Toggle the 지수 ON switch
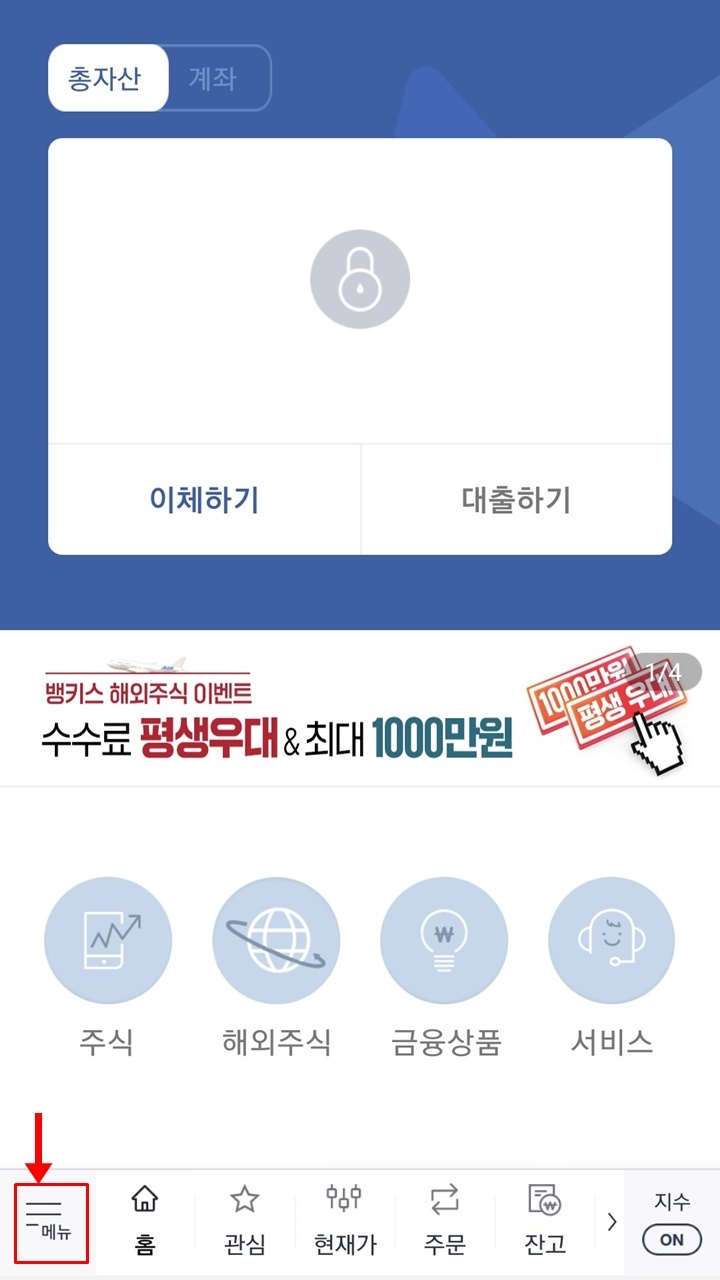Image resolution: width=720 pixels, height=1280 pixels. (x=672, y=1240)
